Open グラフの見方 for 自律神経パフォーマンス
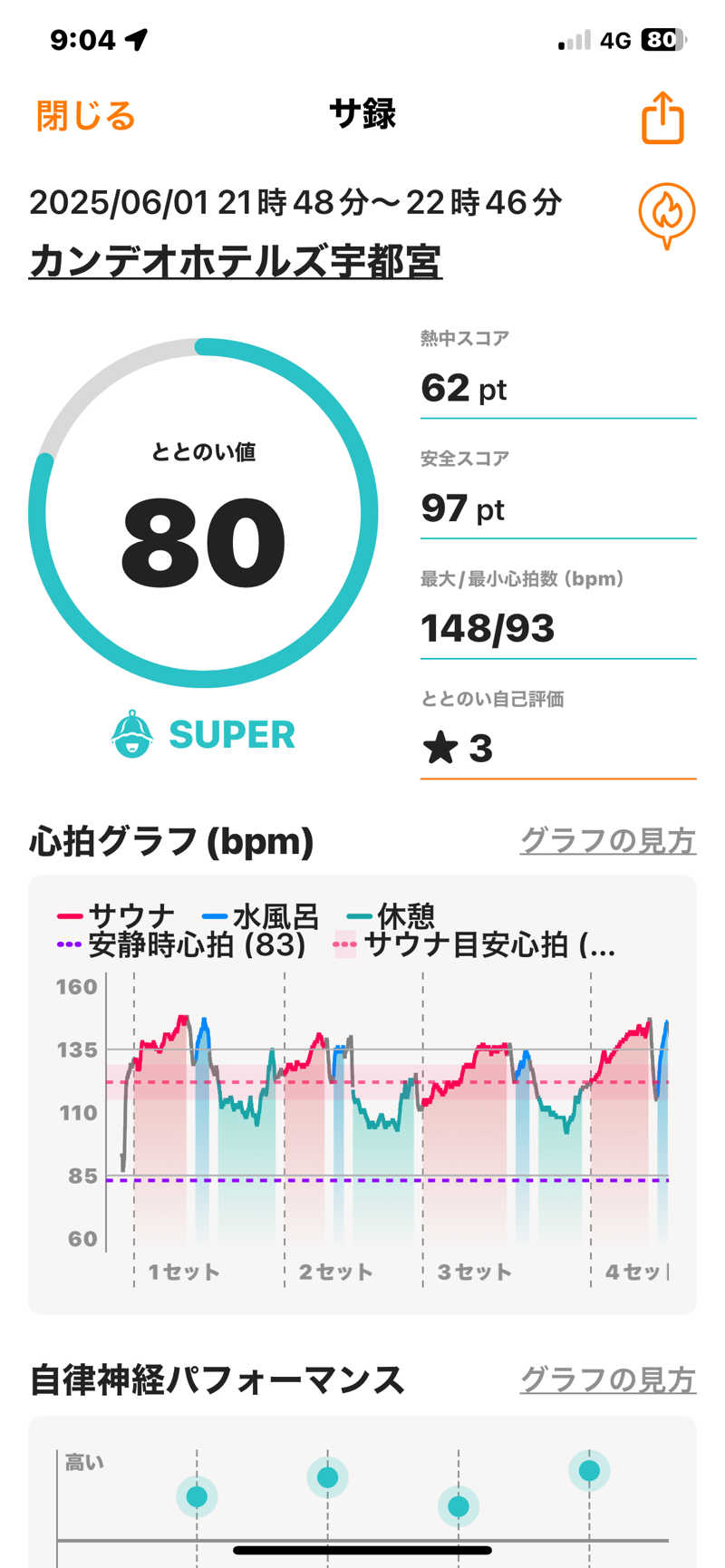Viewport: 725px width, 1568px height. (x=607, y=1379)
